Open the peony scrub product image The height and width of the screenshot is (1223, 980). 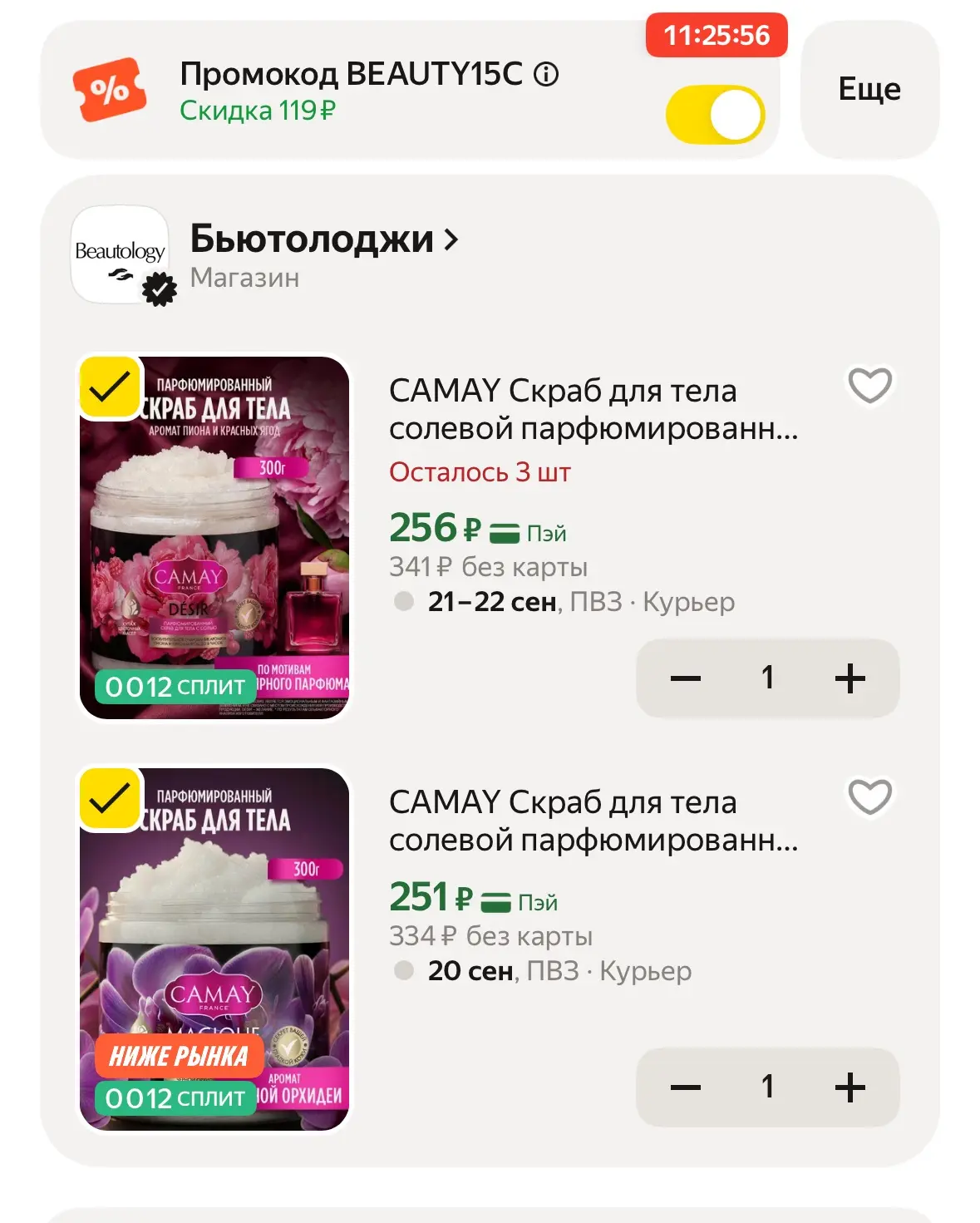[214, 538]
